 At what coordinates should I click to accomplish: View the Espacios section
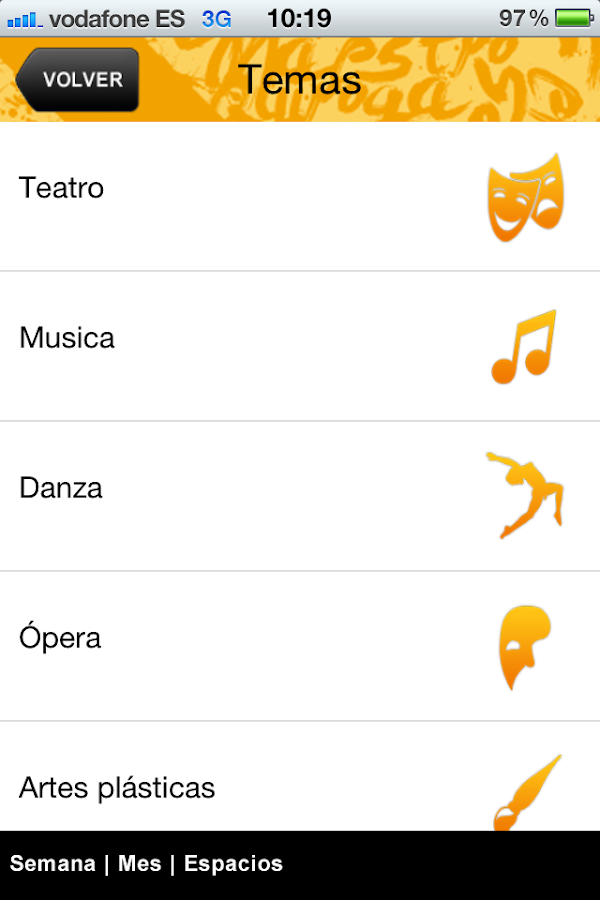(233, 864)
